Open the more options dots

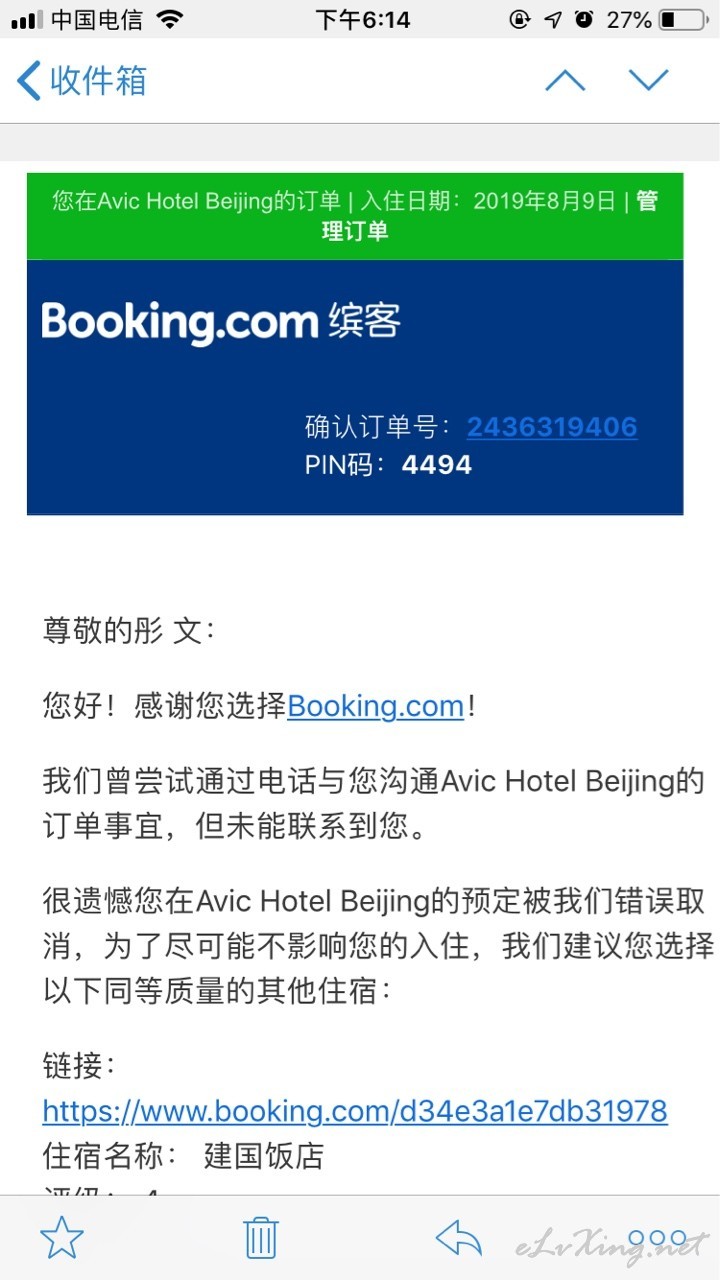[x=657, y=1239]
